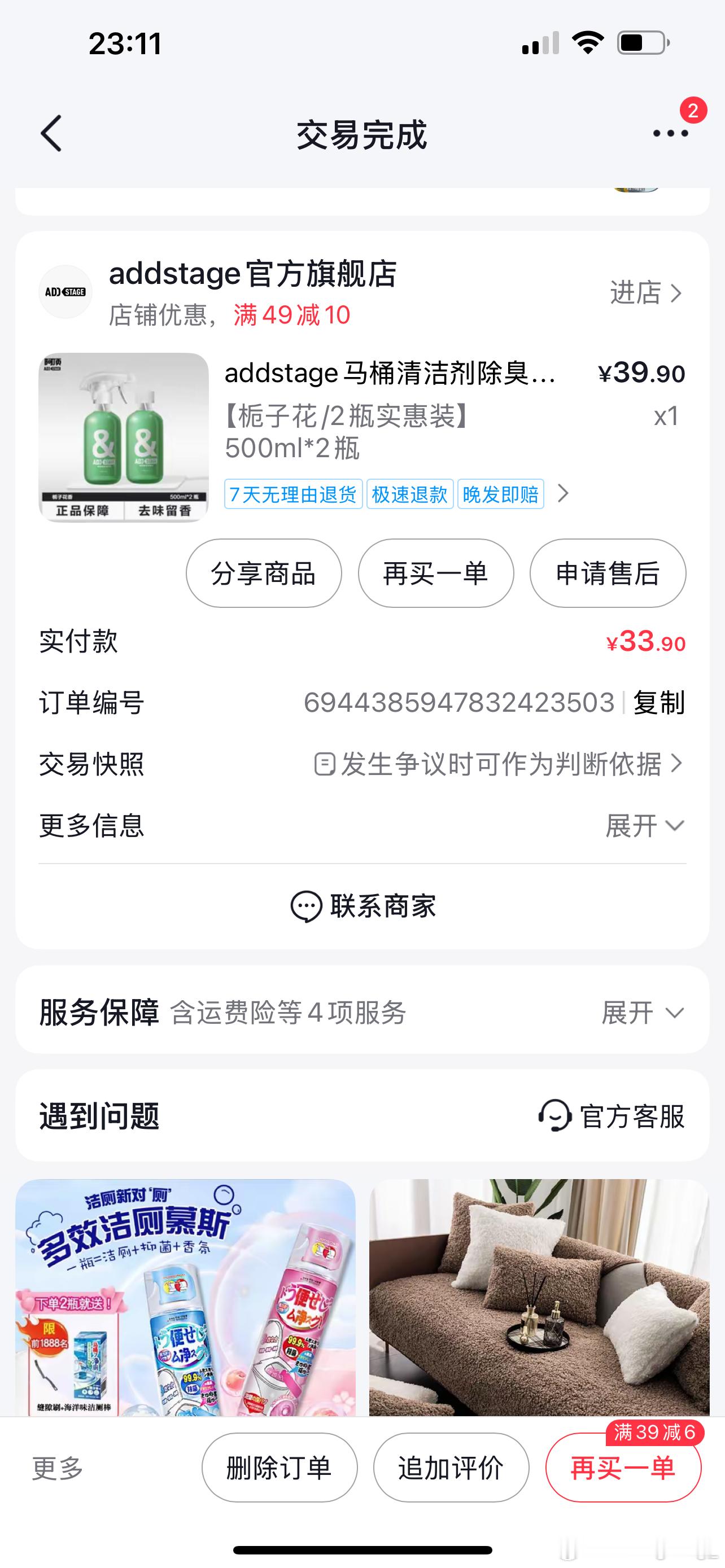Go back from the order details page
Image resolution: width=725 pixels, height=1568 pixels.
[52, 133]
